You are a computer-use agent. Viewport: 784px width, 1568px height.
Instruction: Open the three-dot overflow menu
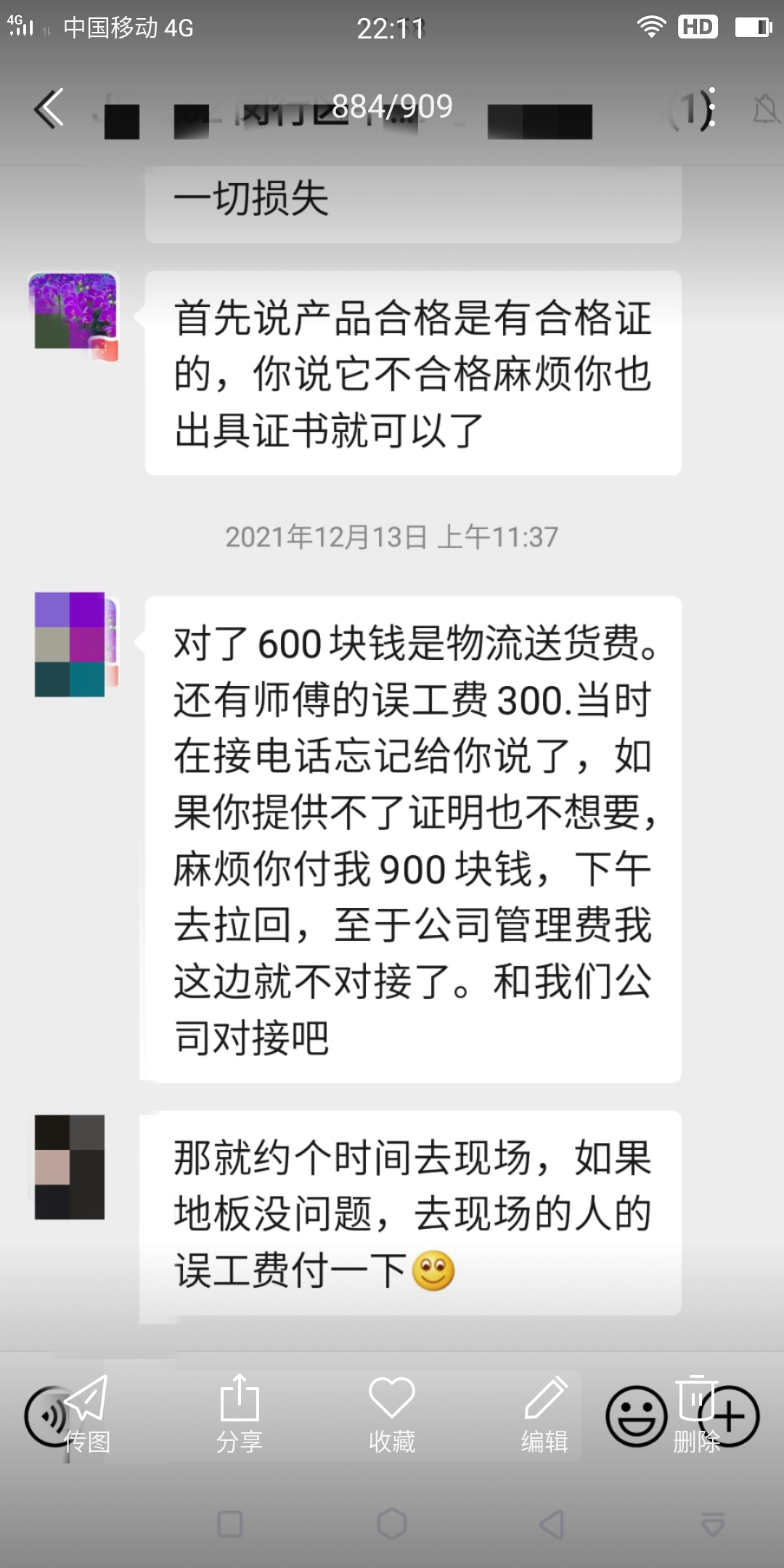click(712, 107)
